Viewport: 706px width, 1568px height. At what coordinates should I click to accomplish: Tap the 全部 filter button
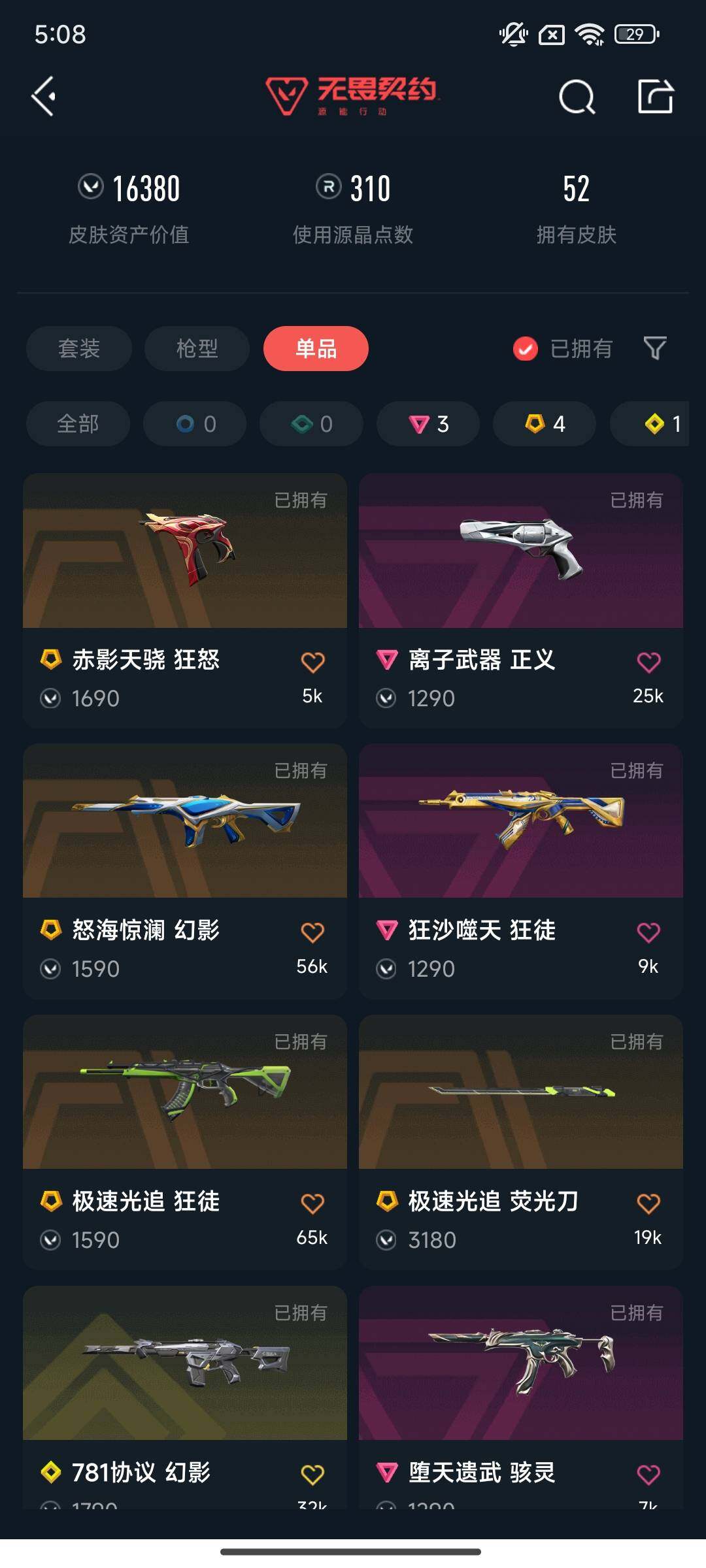click(77, 423)
